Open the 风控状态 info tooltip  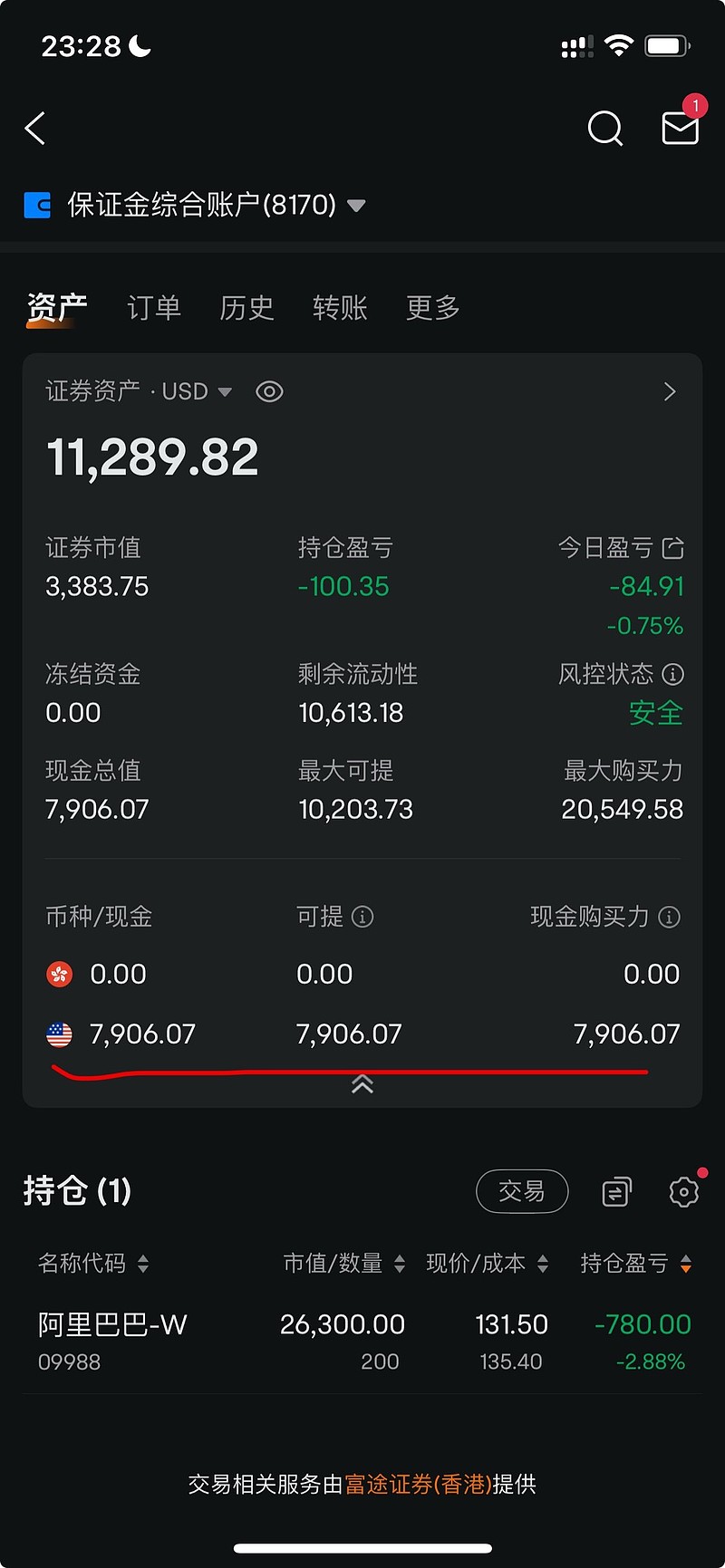tap(672, 674)
